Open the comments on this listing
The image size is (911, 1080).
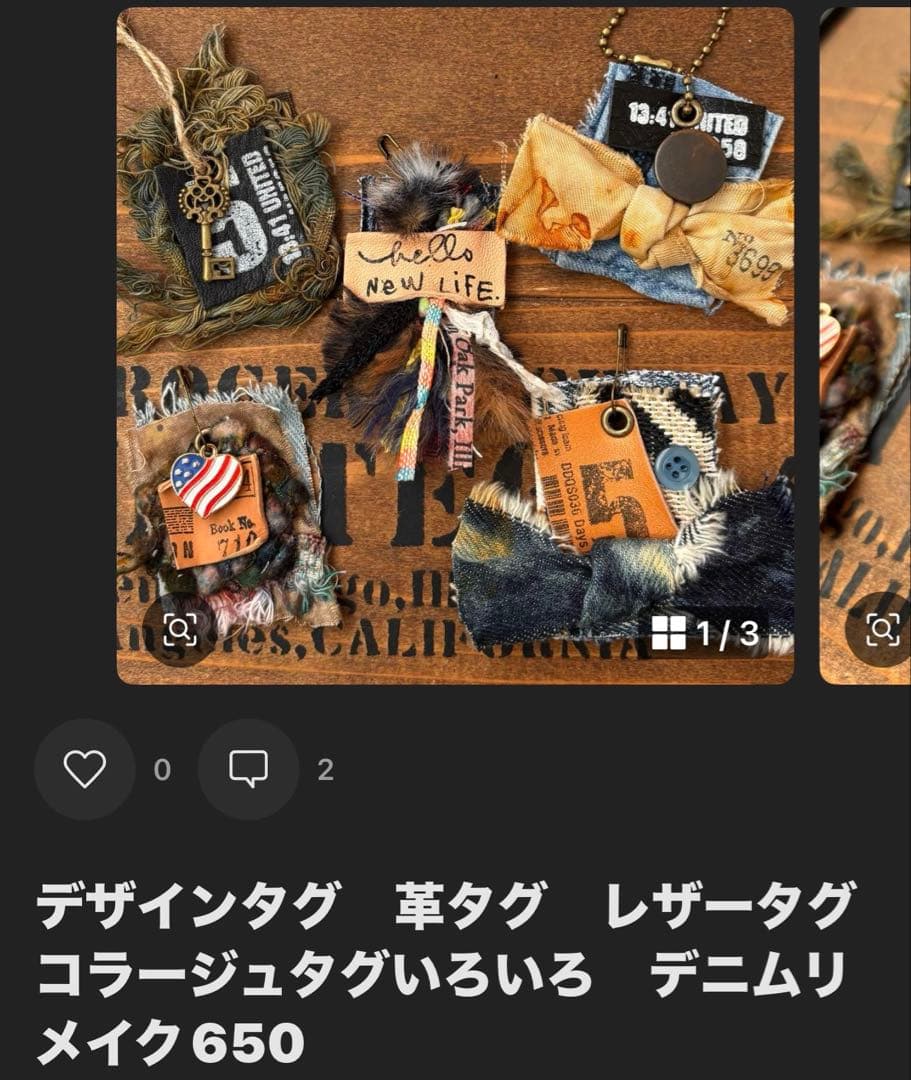click(x=248, y=769)
